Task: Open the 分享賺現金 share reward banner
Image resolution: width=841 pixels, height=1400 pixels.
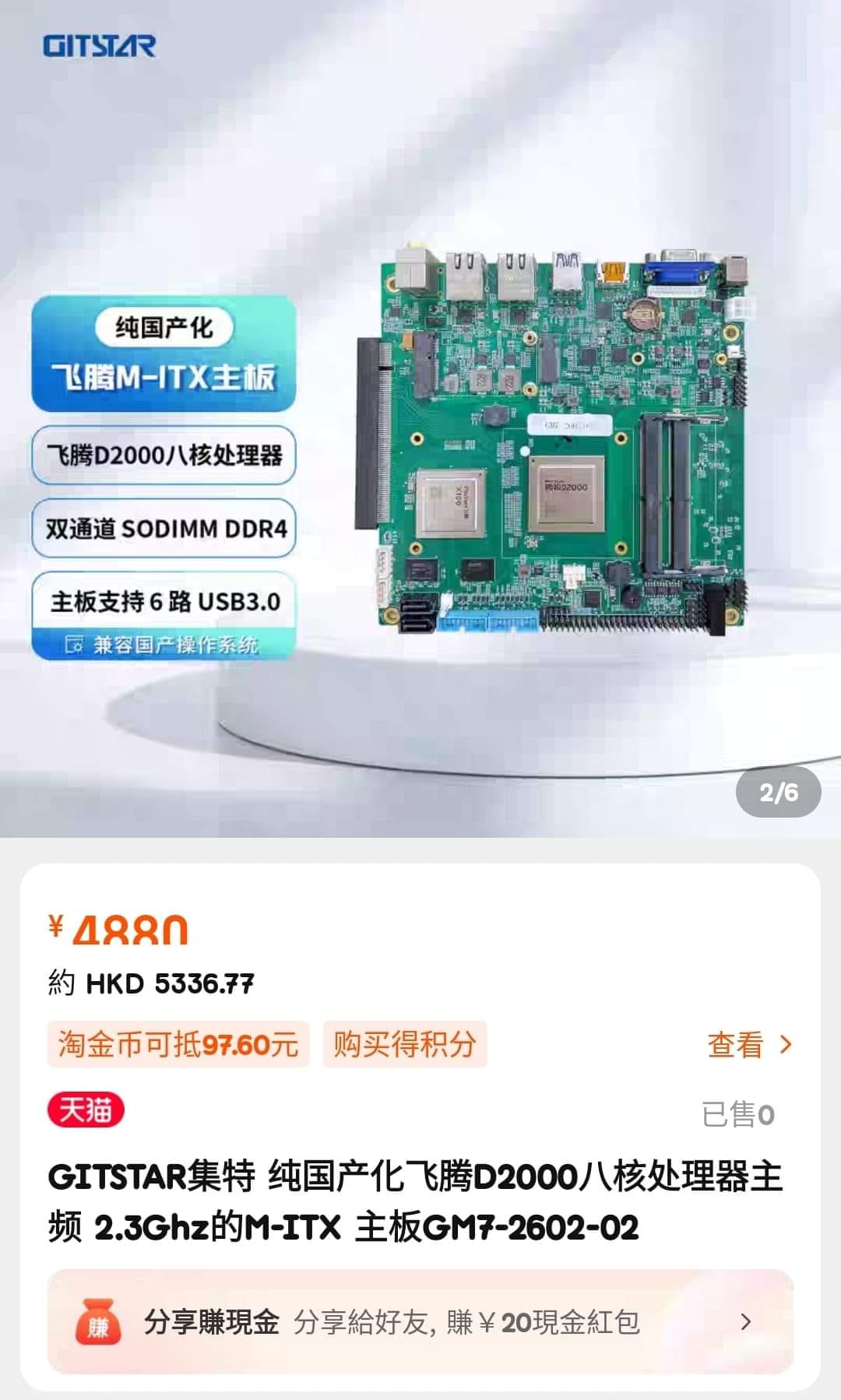Action: point(420,1321)
